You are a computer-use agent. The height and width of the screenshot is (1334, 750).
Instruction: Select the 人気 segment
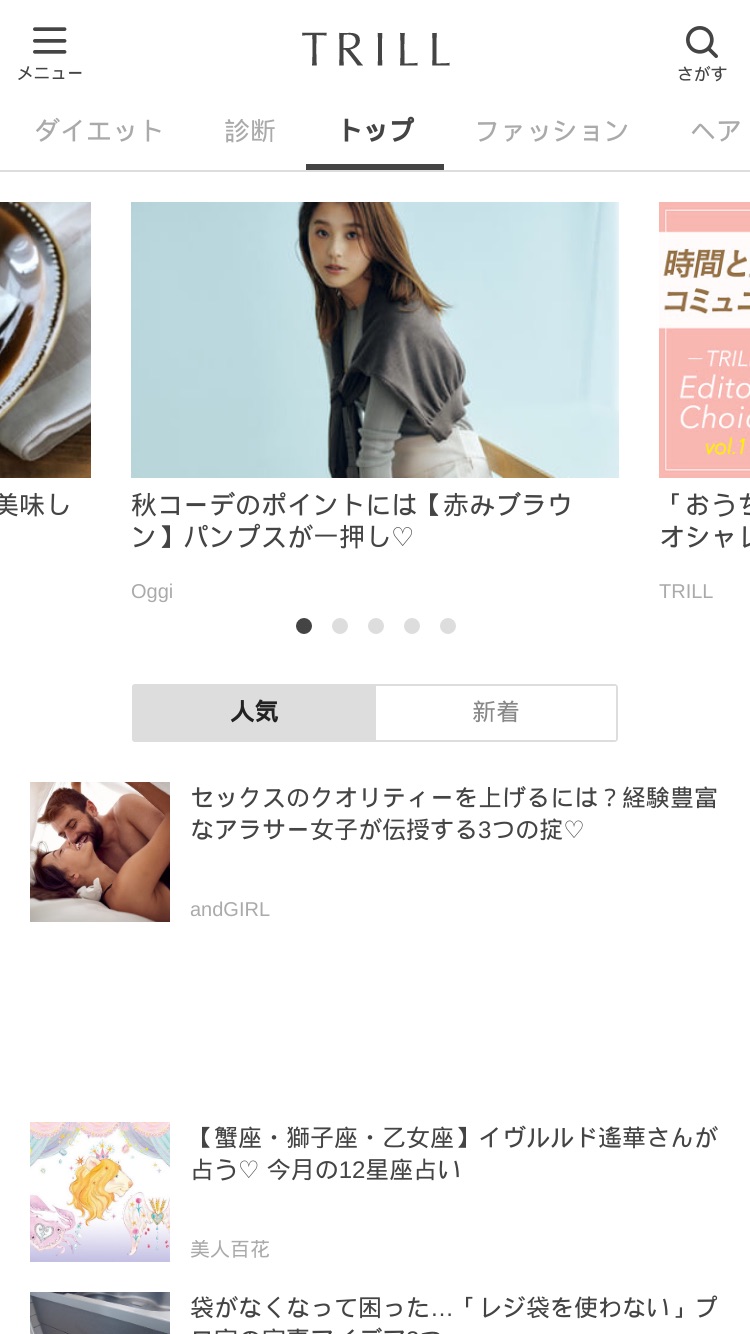coord(254,713)
